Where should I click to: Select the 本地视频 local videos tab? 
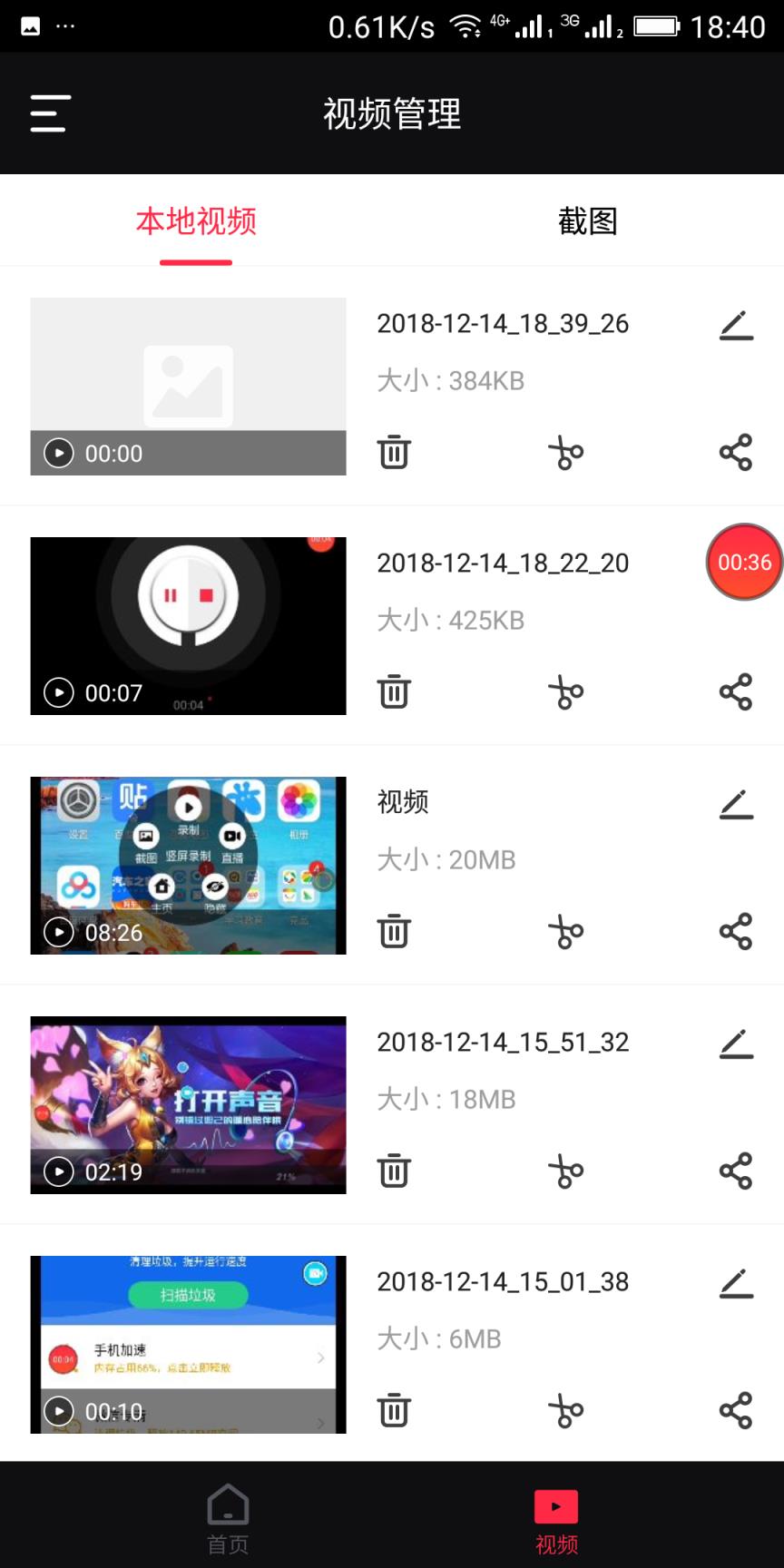tap(195, 221)
